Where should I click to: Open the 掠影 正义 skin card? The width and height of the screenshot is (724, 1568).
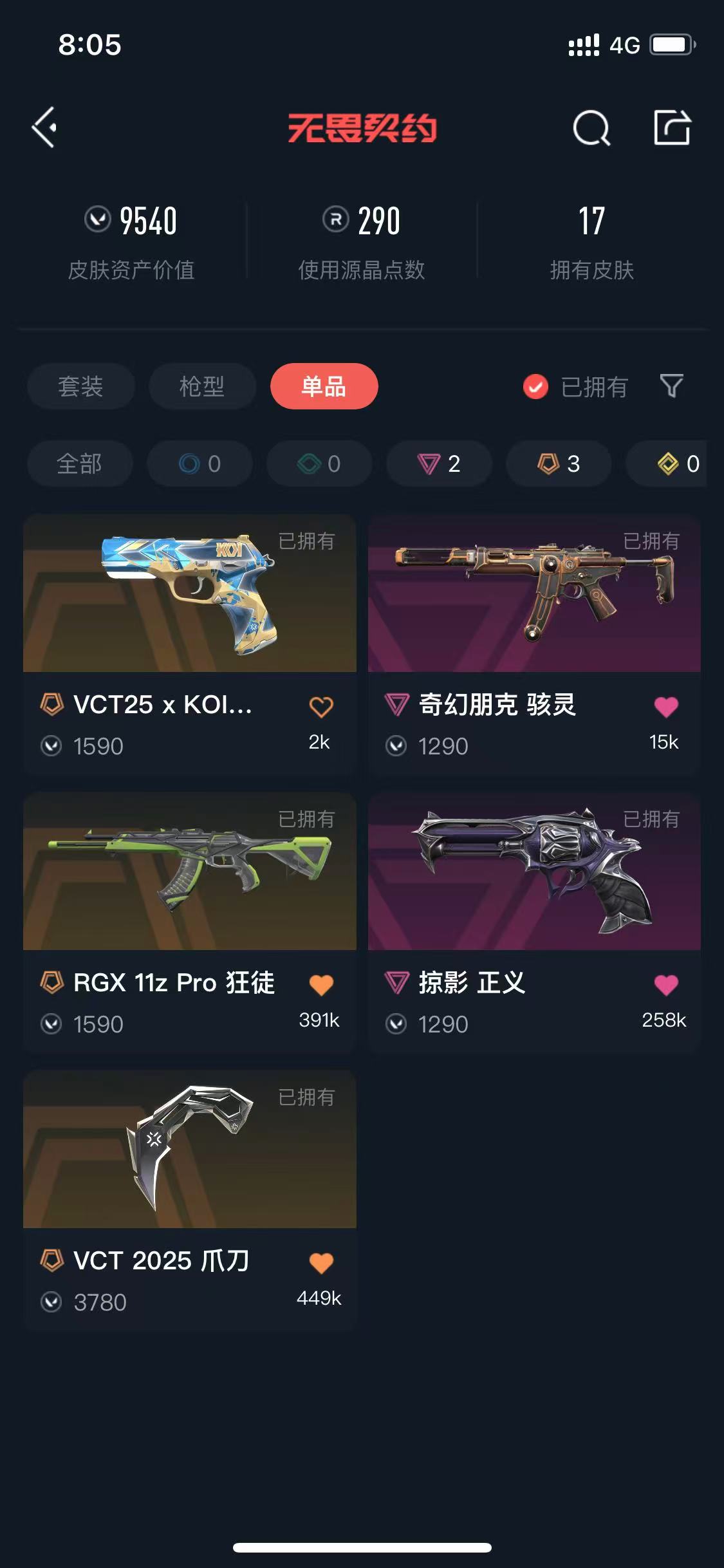tap(534, 922)
